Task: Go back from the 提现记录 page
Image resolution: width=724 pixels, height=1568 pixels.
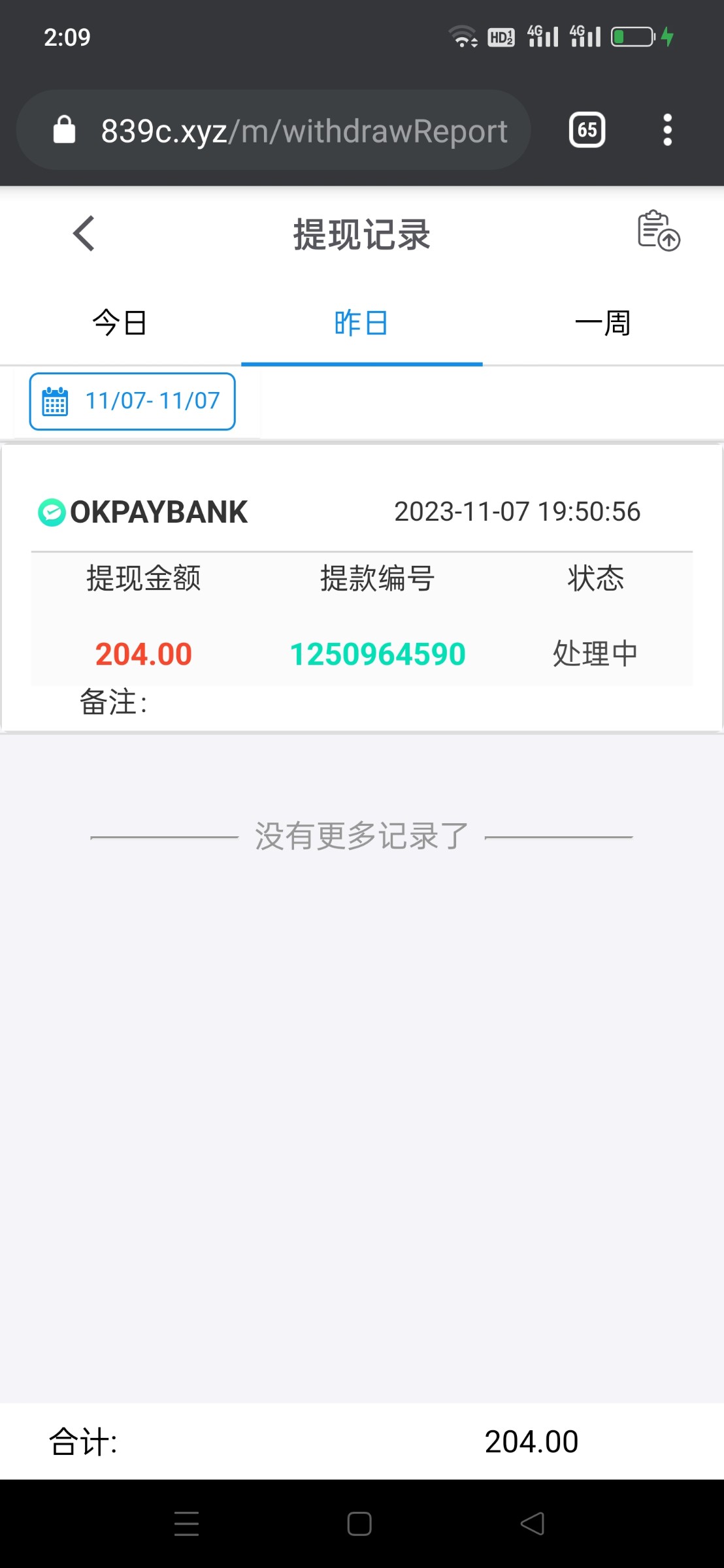Action: [x=84, y=233]
